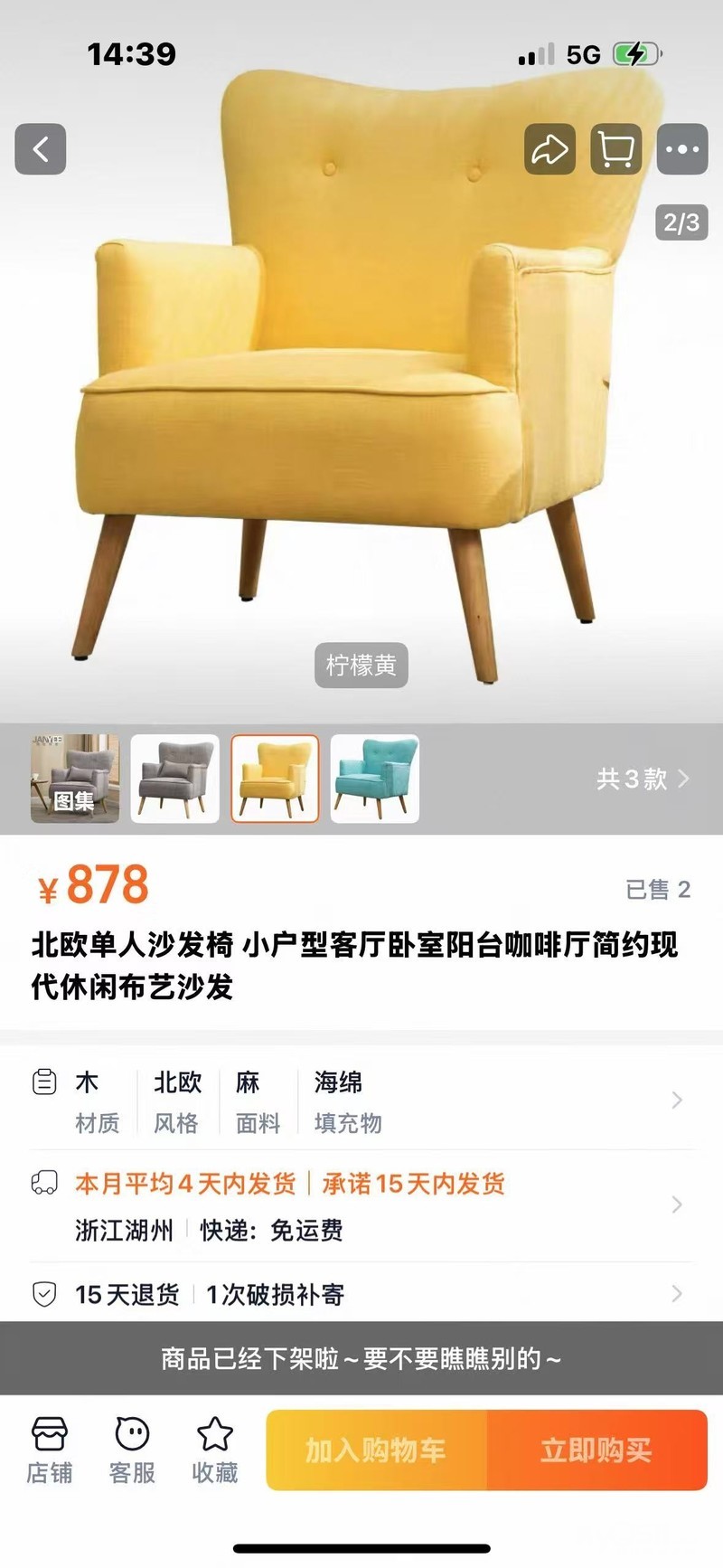Select the lemon yellow chair thumbnail
723x1568 pixels.
pyautogui.click(x=275, y=779)
